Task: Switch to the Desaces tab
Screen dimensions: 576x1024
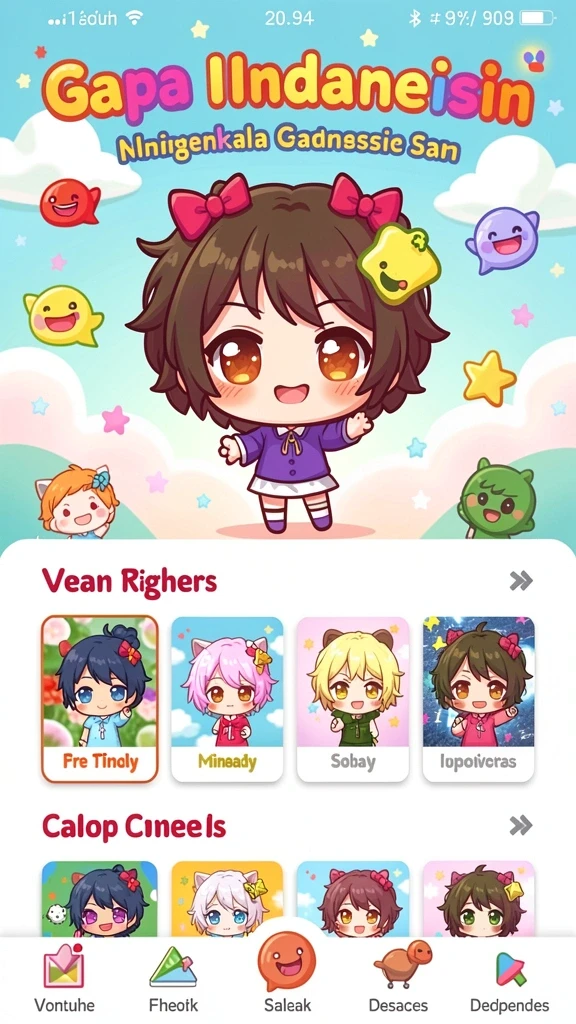Action: click(399, 979)
